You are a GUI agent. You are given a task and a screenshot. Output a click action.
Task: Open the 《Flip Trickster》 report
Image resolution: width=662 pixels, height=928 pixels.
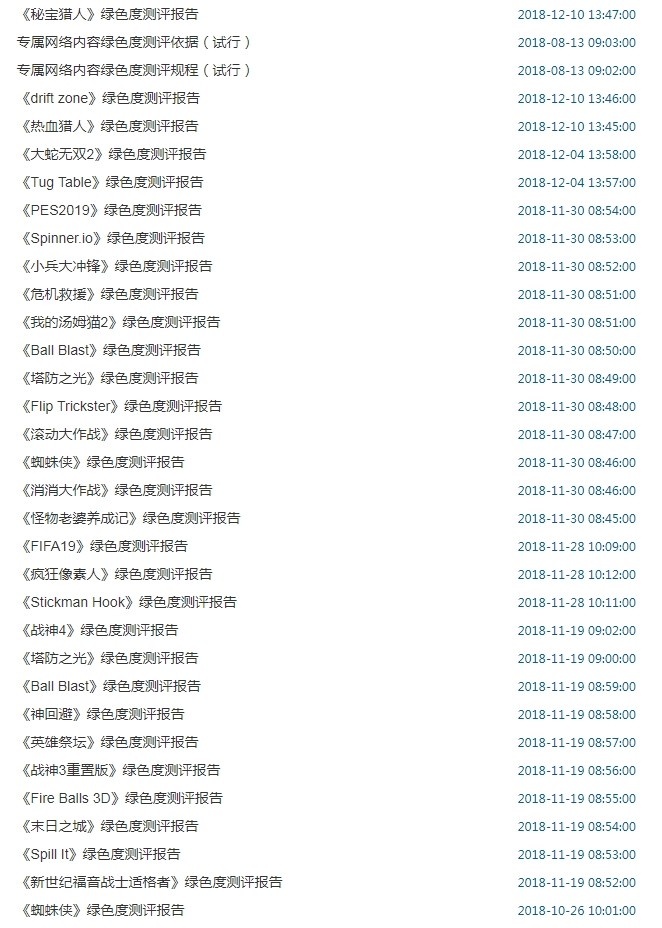tap(119, 406)
